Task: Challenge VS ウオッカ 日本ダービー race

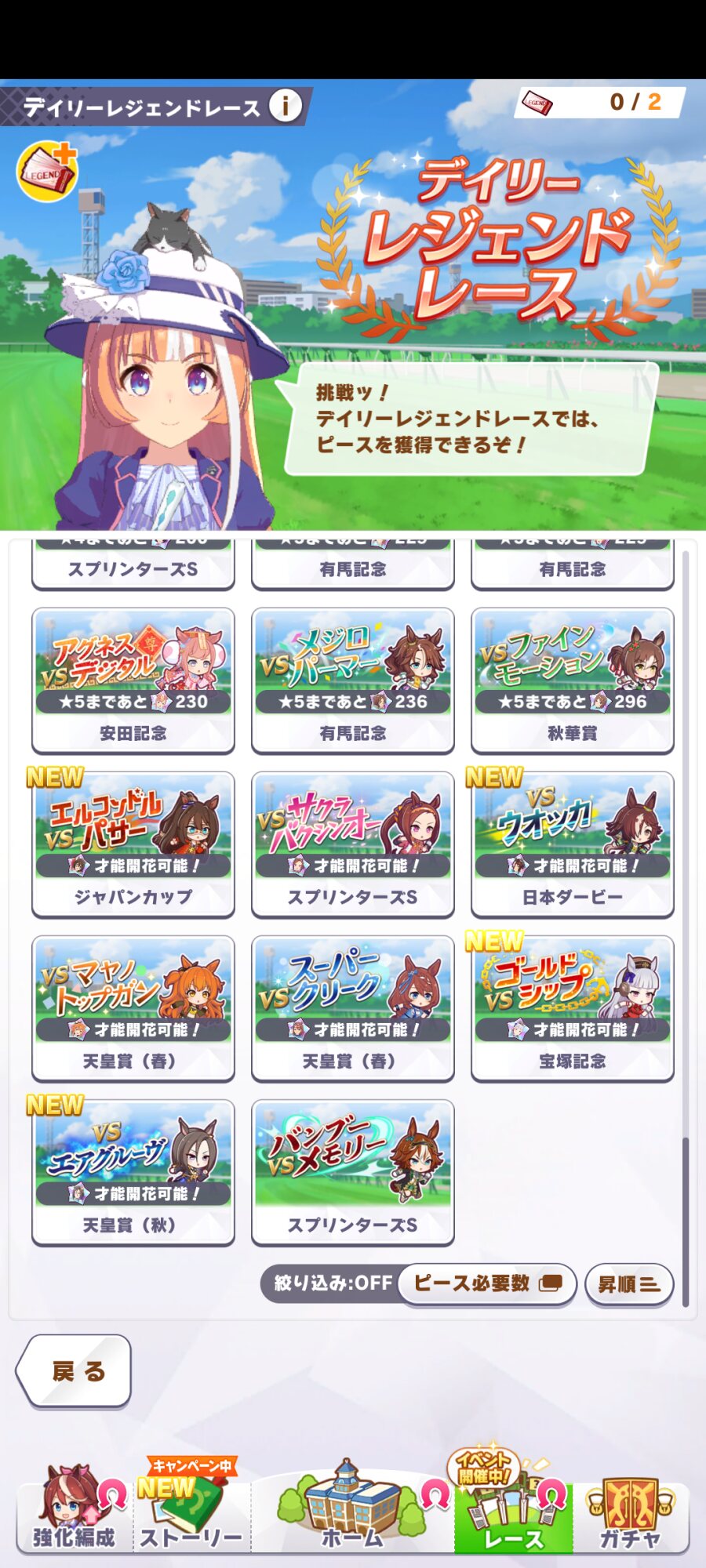Action: [x=573, y=844]
